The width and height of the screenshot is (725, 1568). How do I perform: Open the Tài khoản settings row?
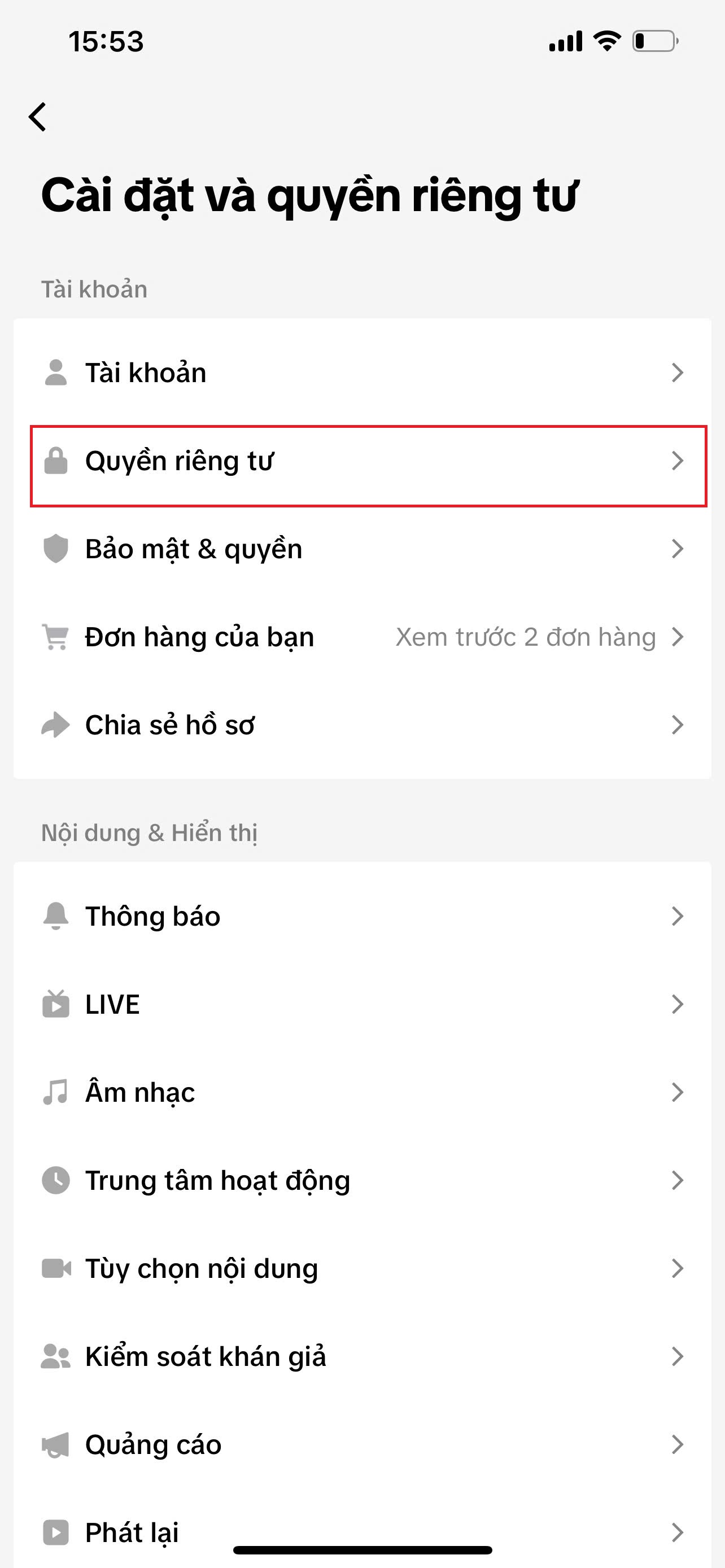362,373
